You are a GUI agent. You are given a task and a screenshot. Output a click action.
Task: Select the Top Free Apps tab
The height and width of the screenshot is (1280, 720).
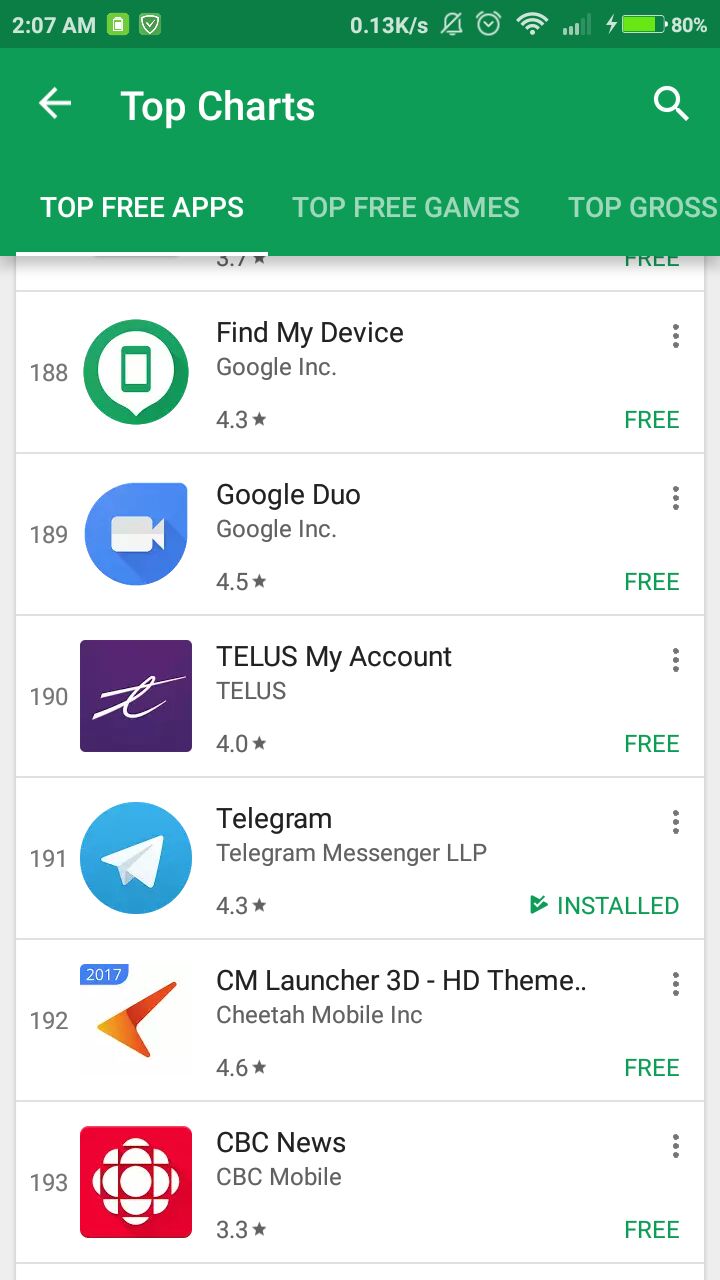(x=142, y=207)
